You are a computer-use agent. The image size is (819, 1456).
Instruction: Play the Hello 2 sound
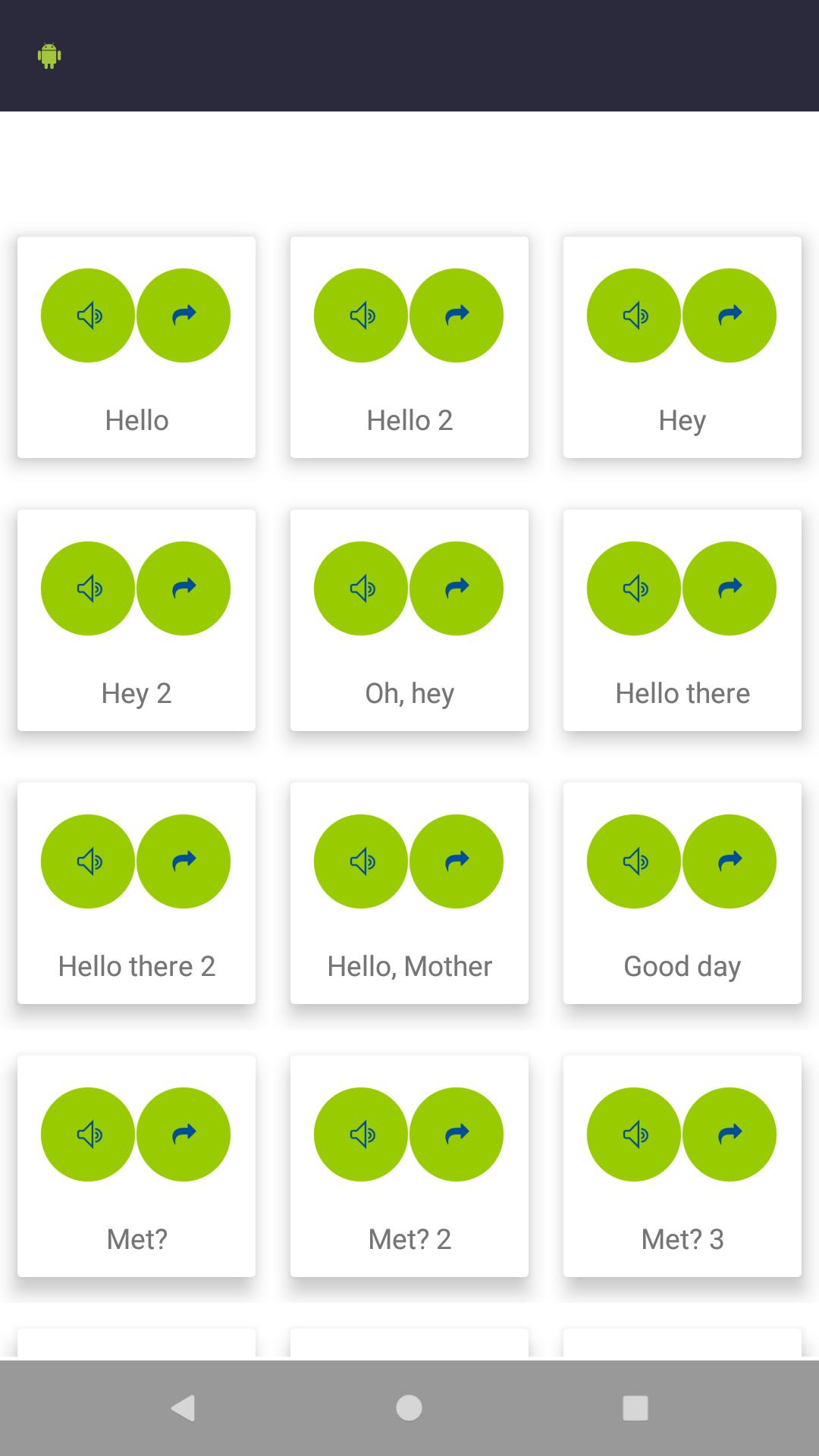click(361, 315)
